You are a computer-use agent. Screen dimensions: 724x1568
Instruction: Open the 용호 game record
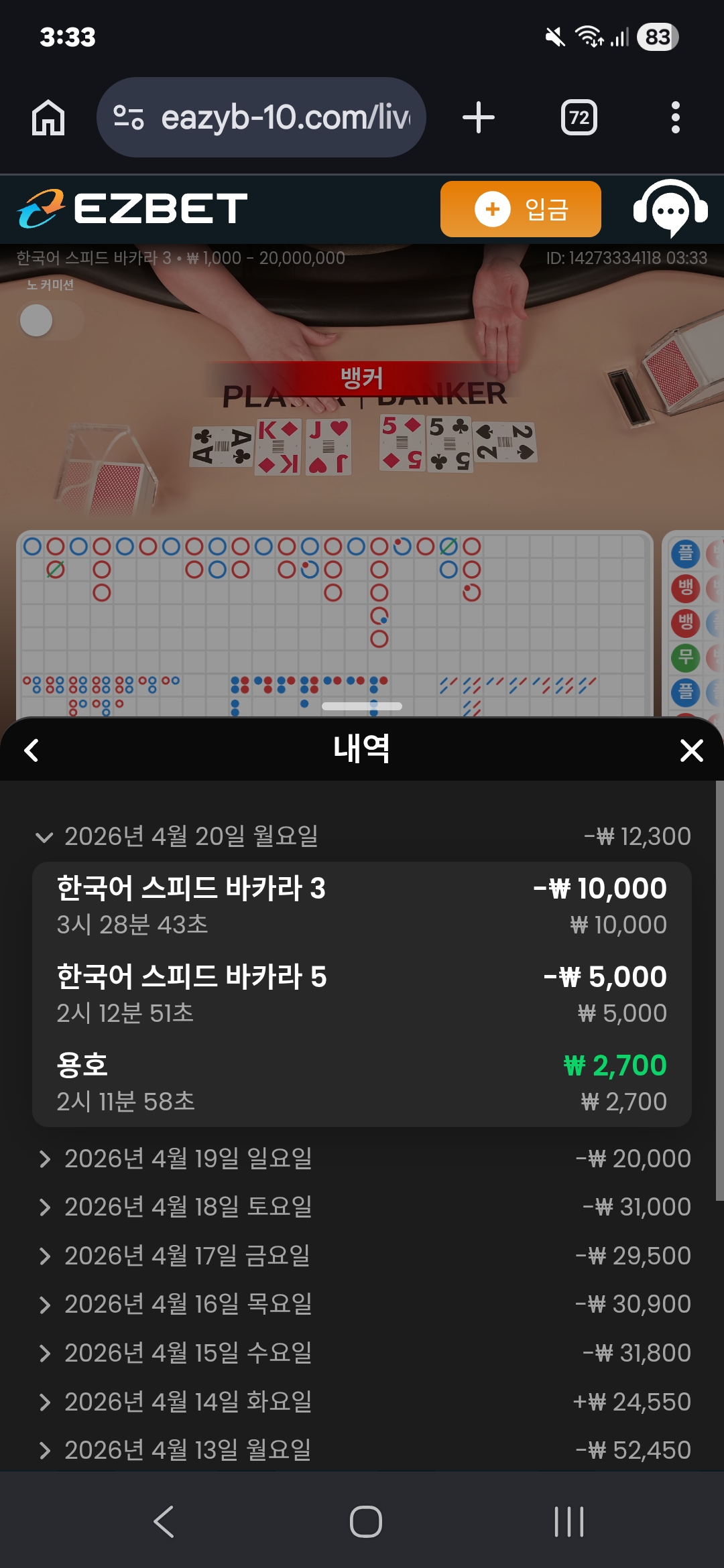(x=361, y=1082)
